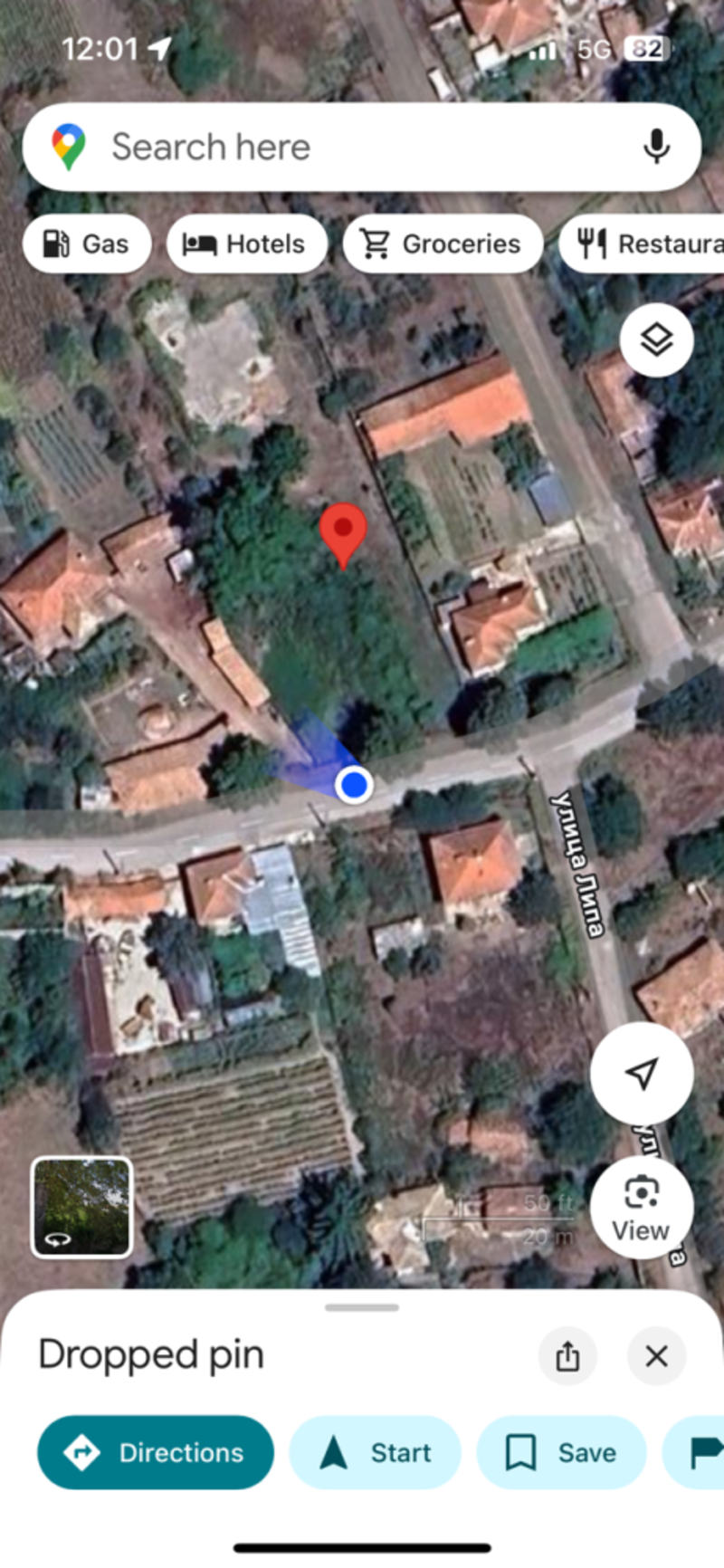Share the dropped pin

click(567, 1355)
